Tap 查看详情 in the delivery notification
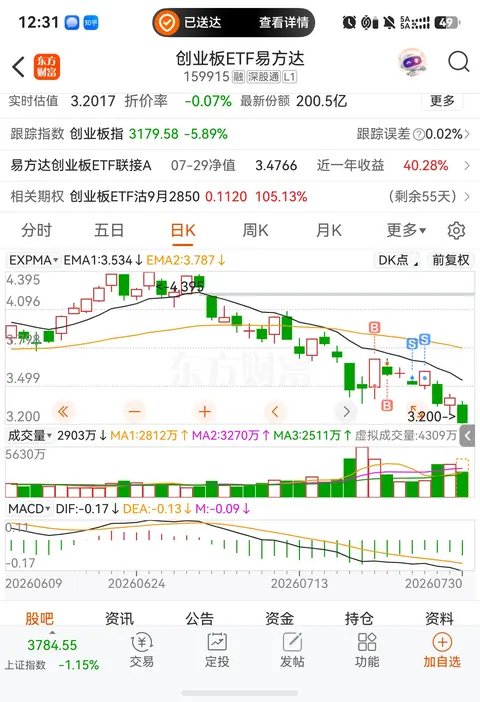The height and width of the screenshot is (702, 480). coord(284,22)
